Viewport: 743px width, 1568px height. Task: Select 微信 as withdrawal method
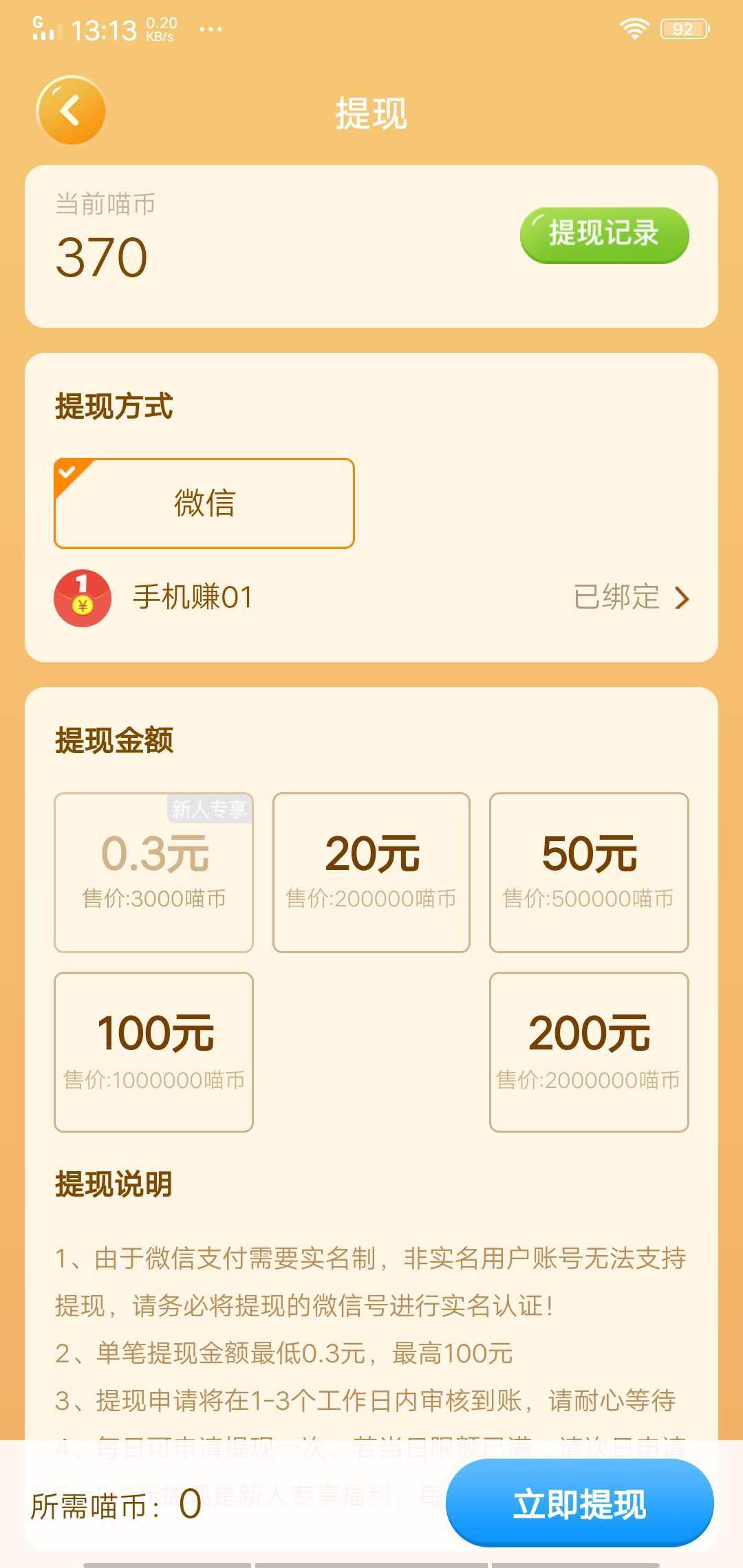204,503
